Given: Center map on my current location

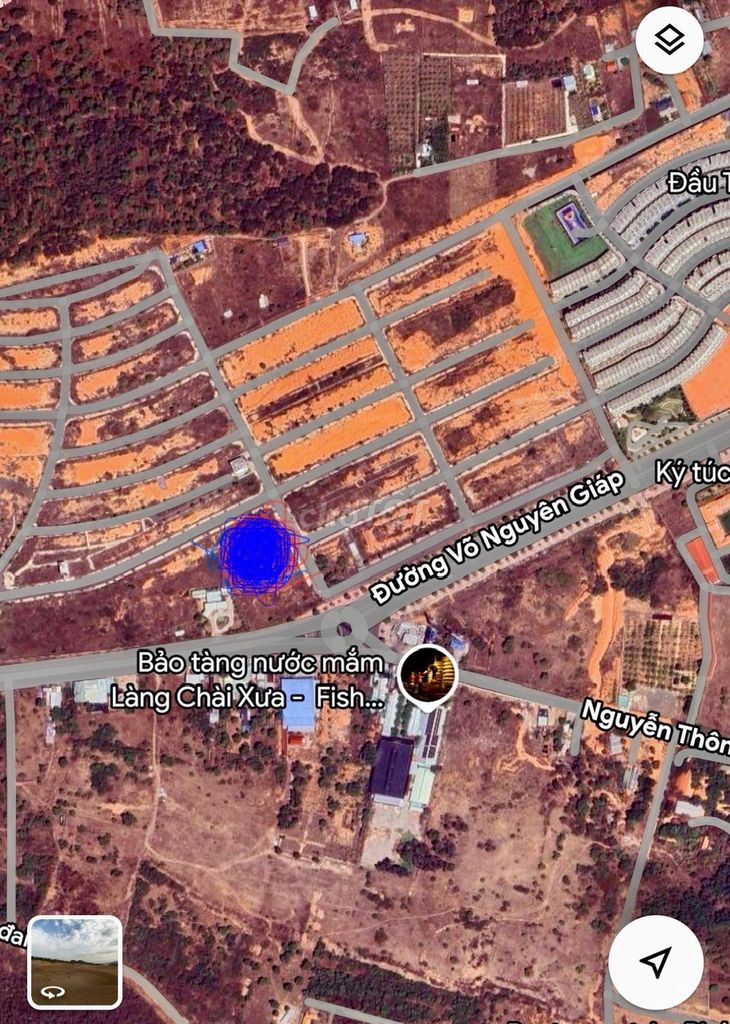Looking at the screenshot, I should (655, 962).
